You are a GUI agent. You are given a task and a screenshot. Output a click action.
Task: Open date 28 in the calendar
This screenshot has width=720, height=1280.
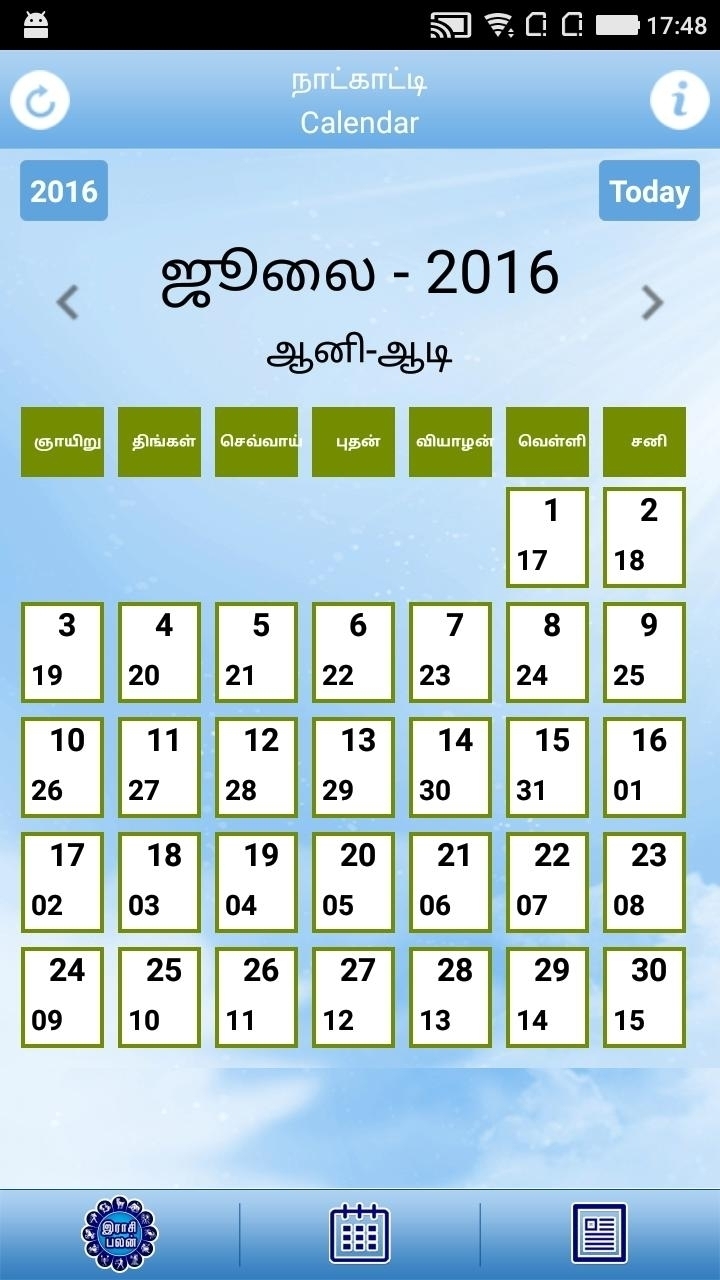(x=450, y=997)
